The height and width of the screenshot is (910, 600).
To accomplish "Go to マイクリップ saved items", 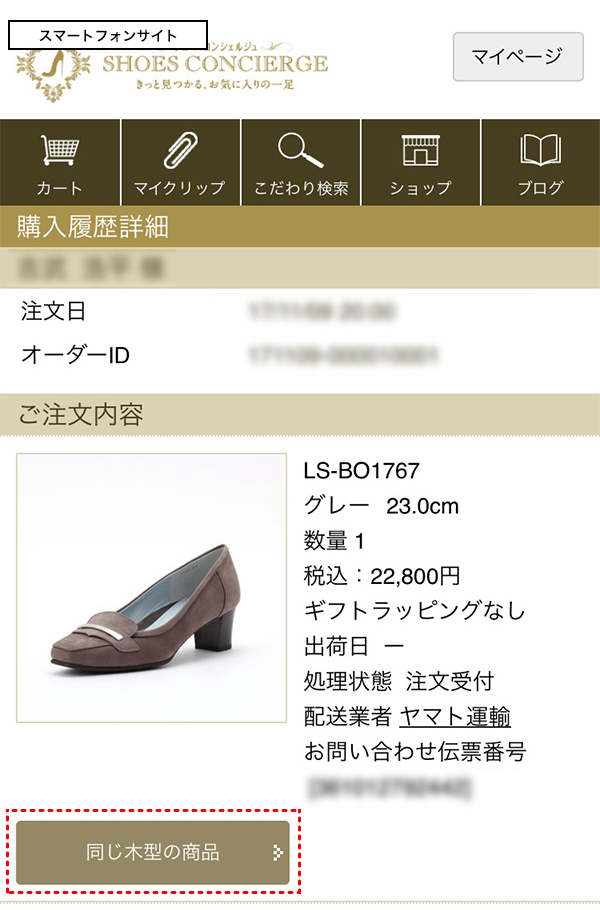I will [x=180, y=163].
